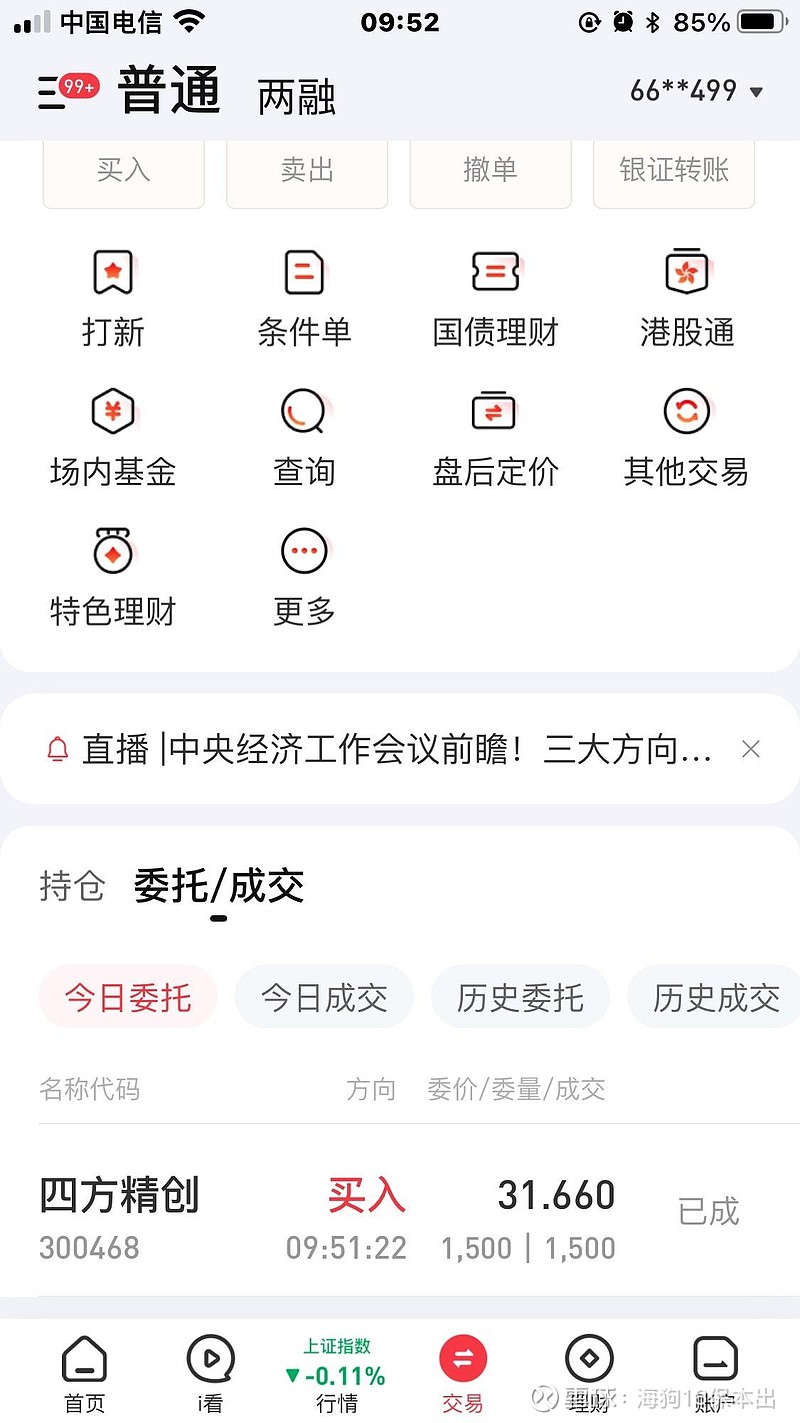Open the 持仓 holdings tab

(x=71, y=886)
